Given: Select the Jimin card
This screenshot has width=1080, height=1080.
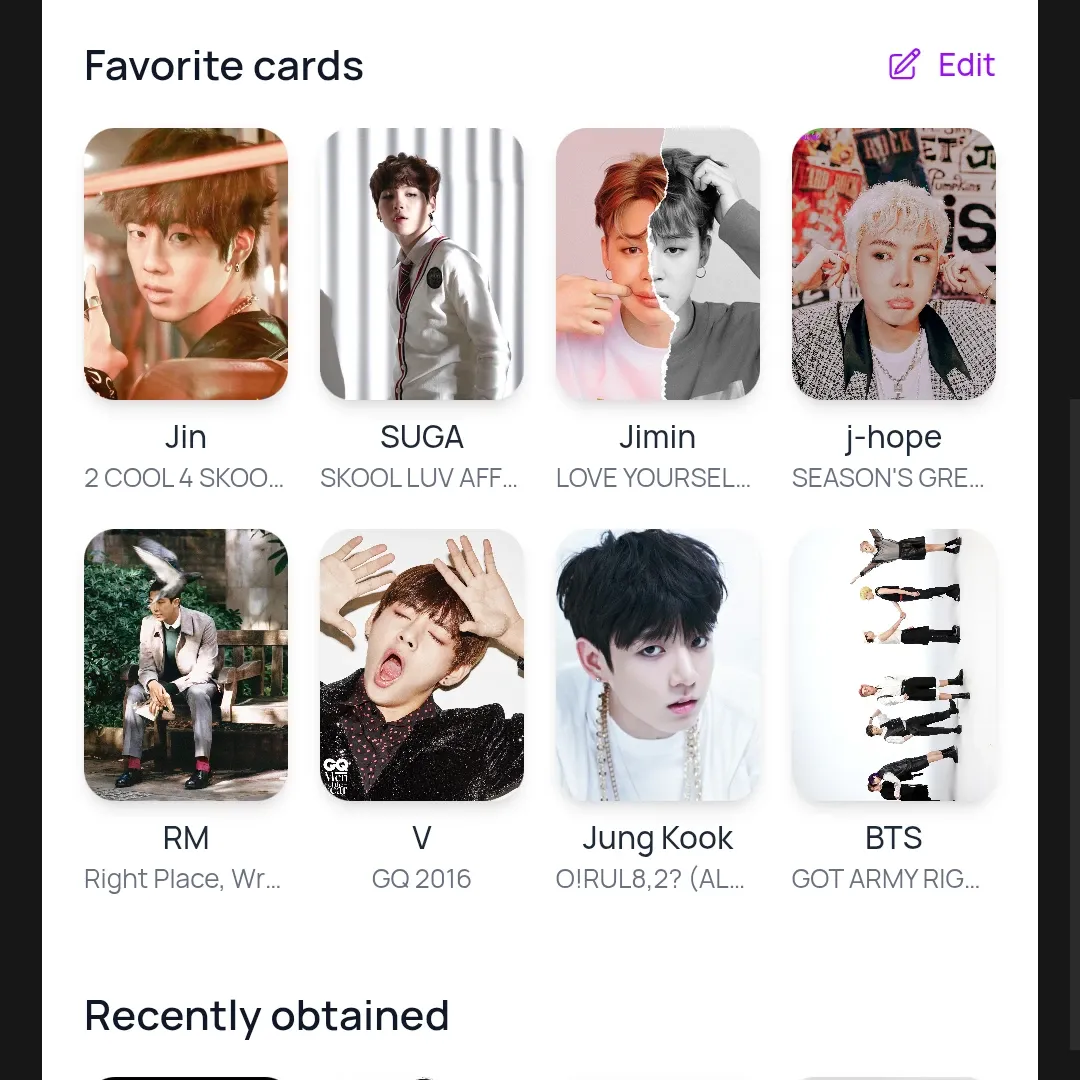Looking at the screenshot, I should pyautogui.click(x=658, y=264).
